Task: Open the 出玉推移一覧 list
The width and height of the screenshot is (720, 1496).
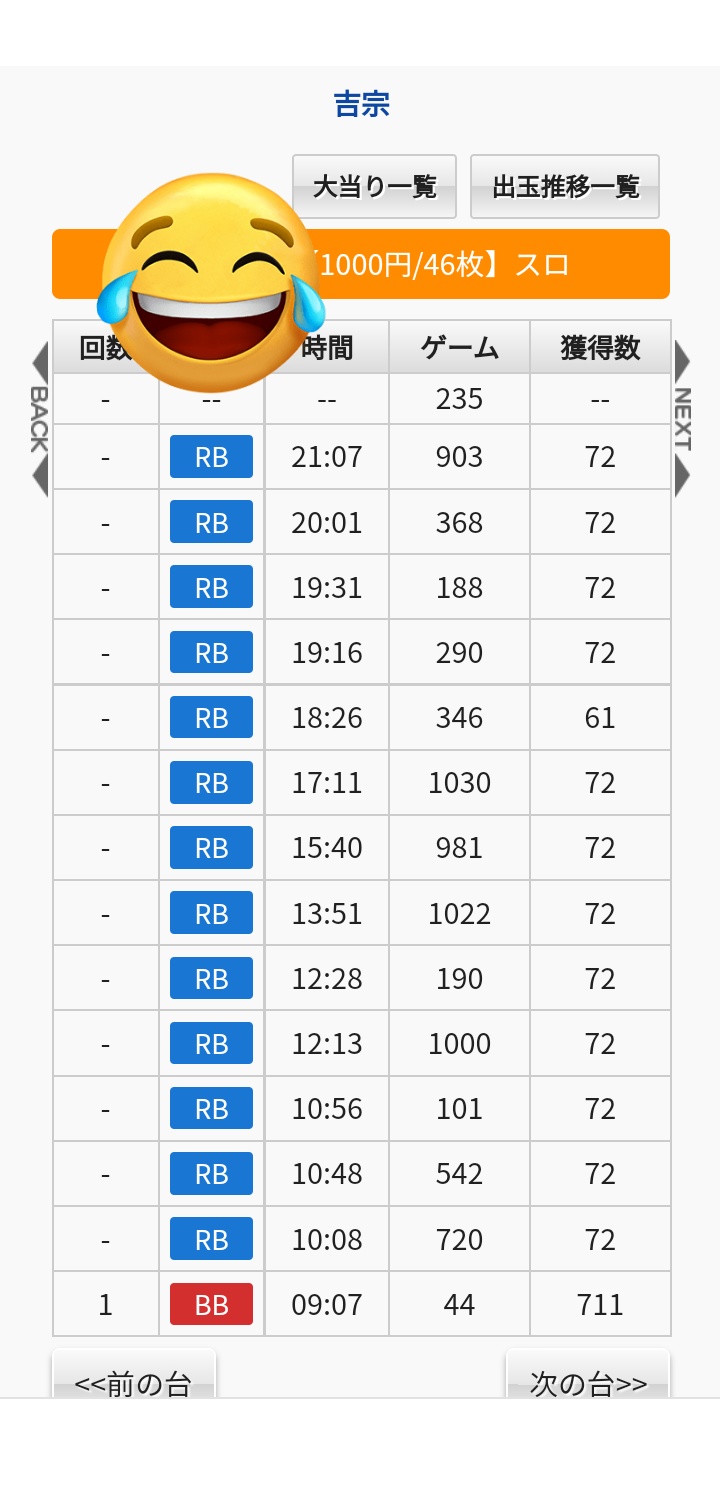Action: [565, 186]
